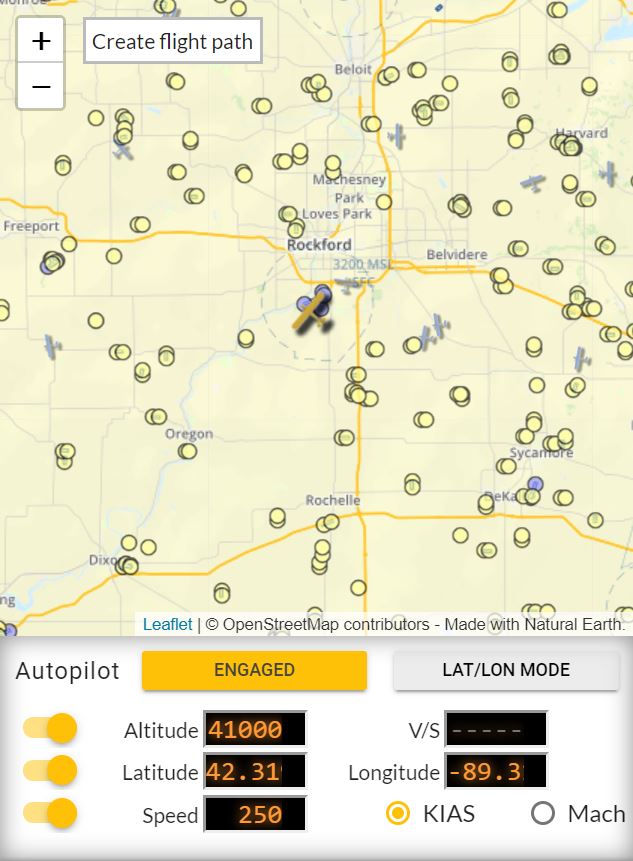Toggle the Altitude hold switch
The width and height of the screenshot is (633, 861).
tap(50, 728)
